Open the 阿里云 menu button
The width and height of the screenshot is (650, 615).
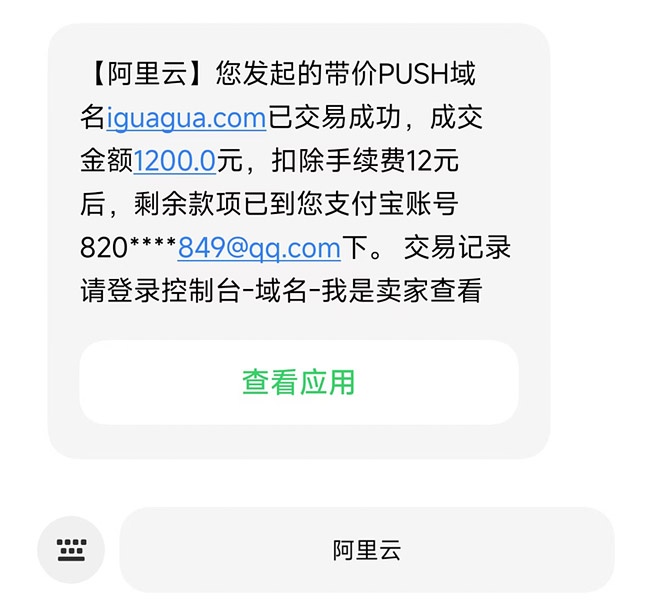pos(366,549)
